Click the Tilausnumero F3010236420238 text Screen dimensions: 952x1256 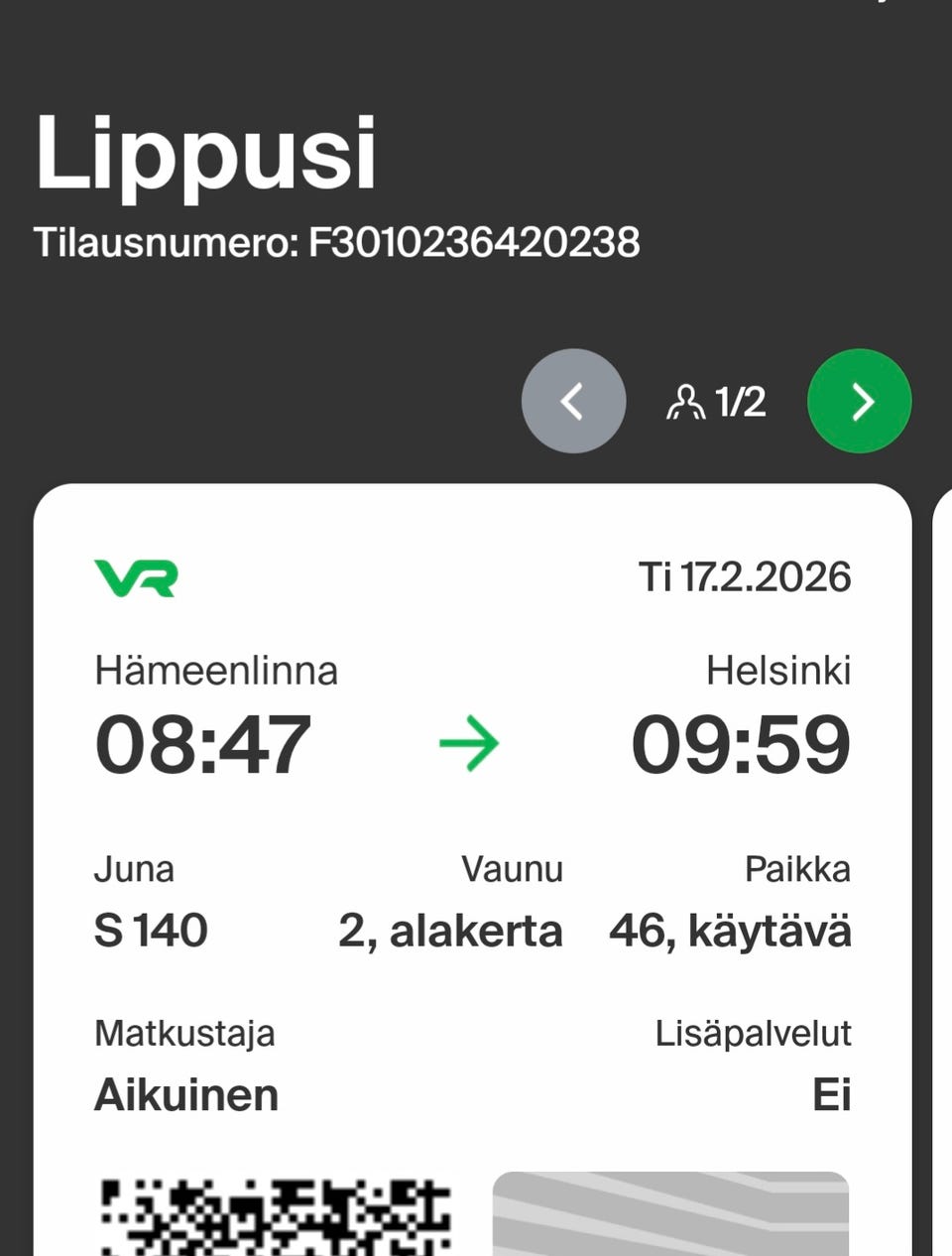(x=337, y=240)
